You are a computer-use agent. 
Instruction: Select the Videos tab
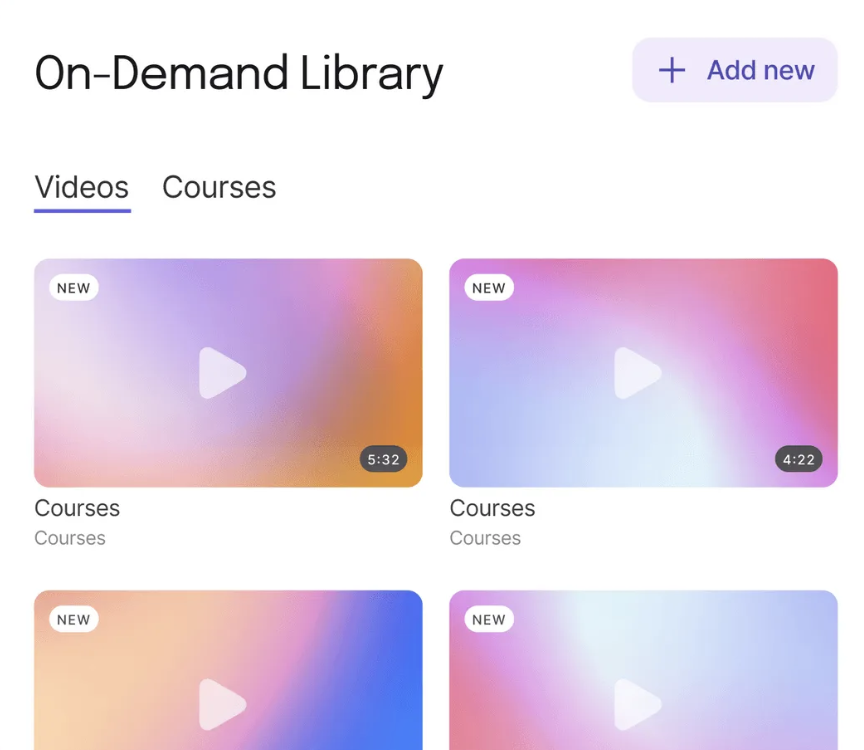coord(82,187)
